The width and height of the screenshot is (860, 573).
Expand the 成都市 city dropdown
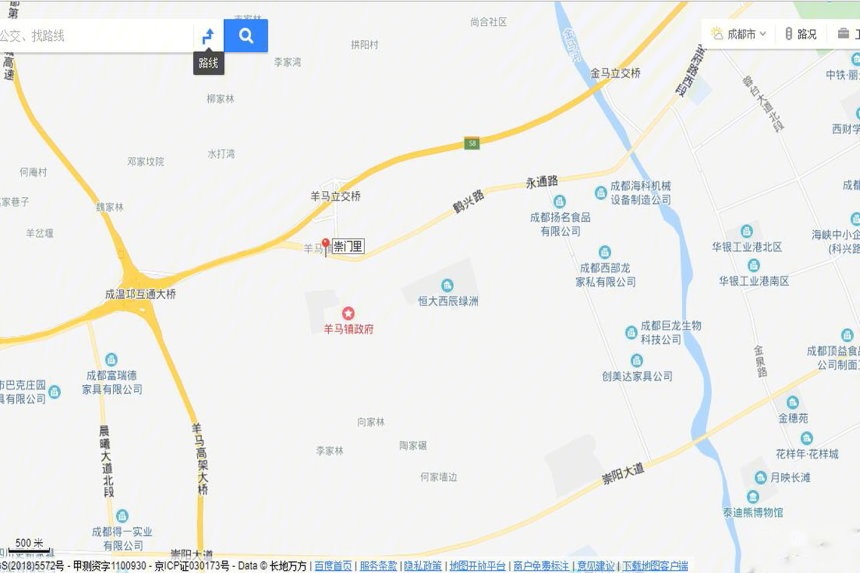coord(739,34)
